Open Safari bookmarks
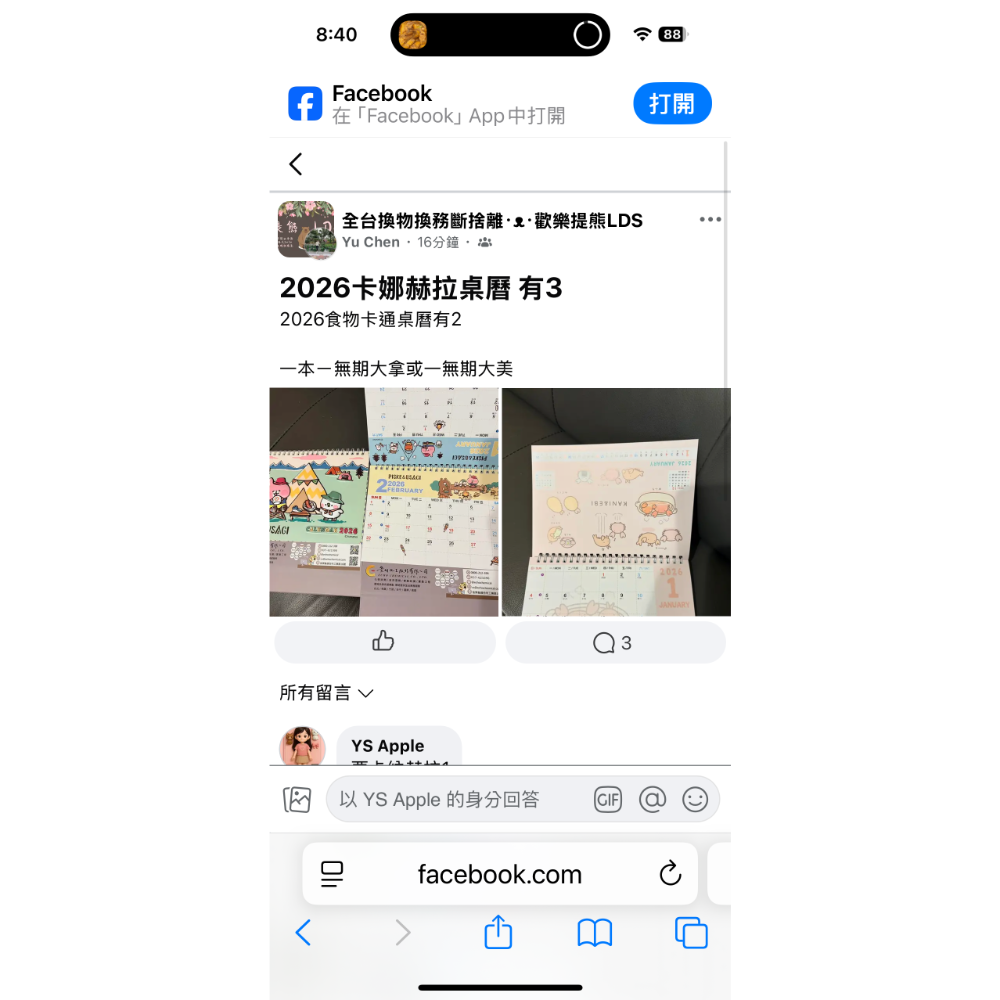Screen dimensions: 1000x1000 [595, 933]
